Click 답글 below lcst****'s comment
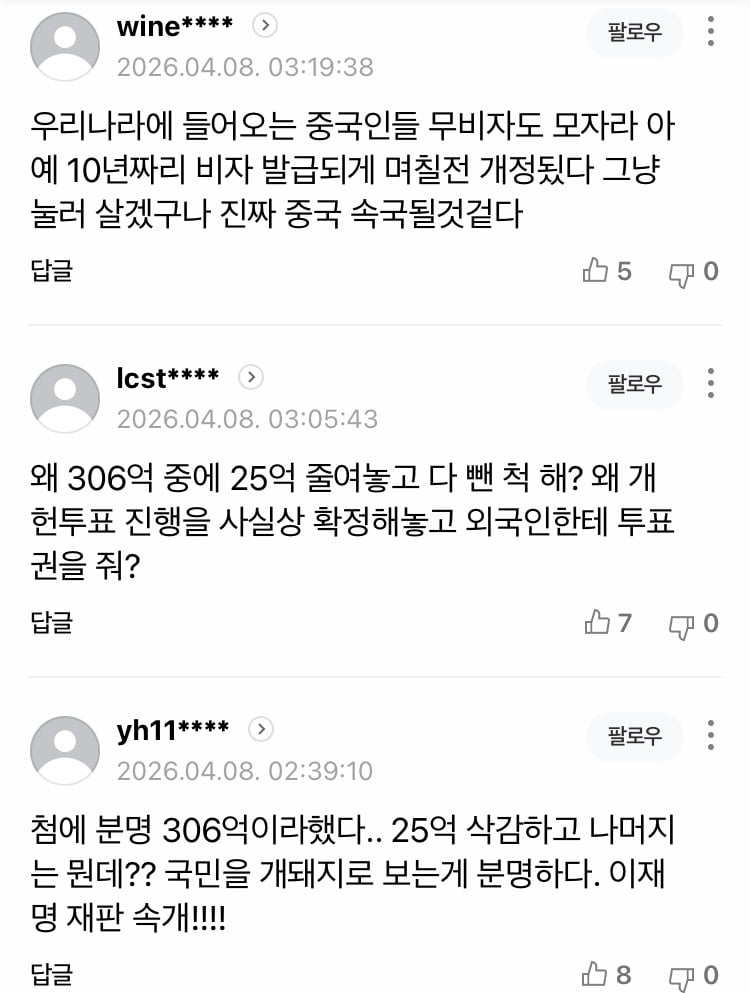 click(49, 624)
